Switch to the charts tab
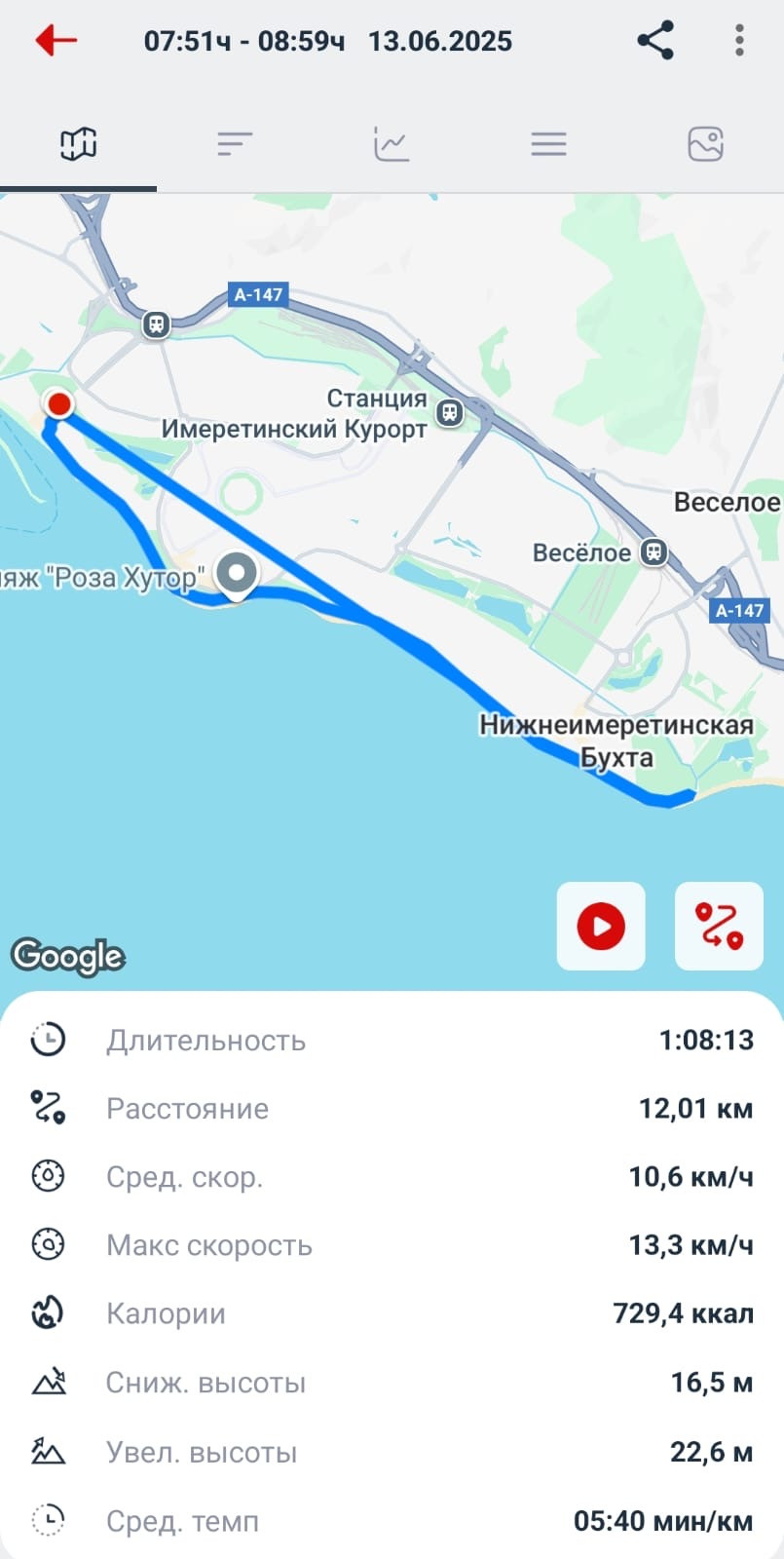784x1559 pixels. point(392,144)
